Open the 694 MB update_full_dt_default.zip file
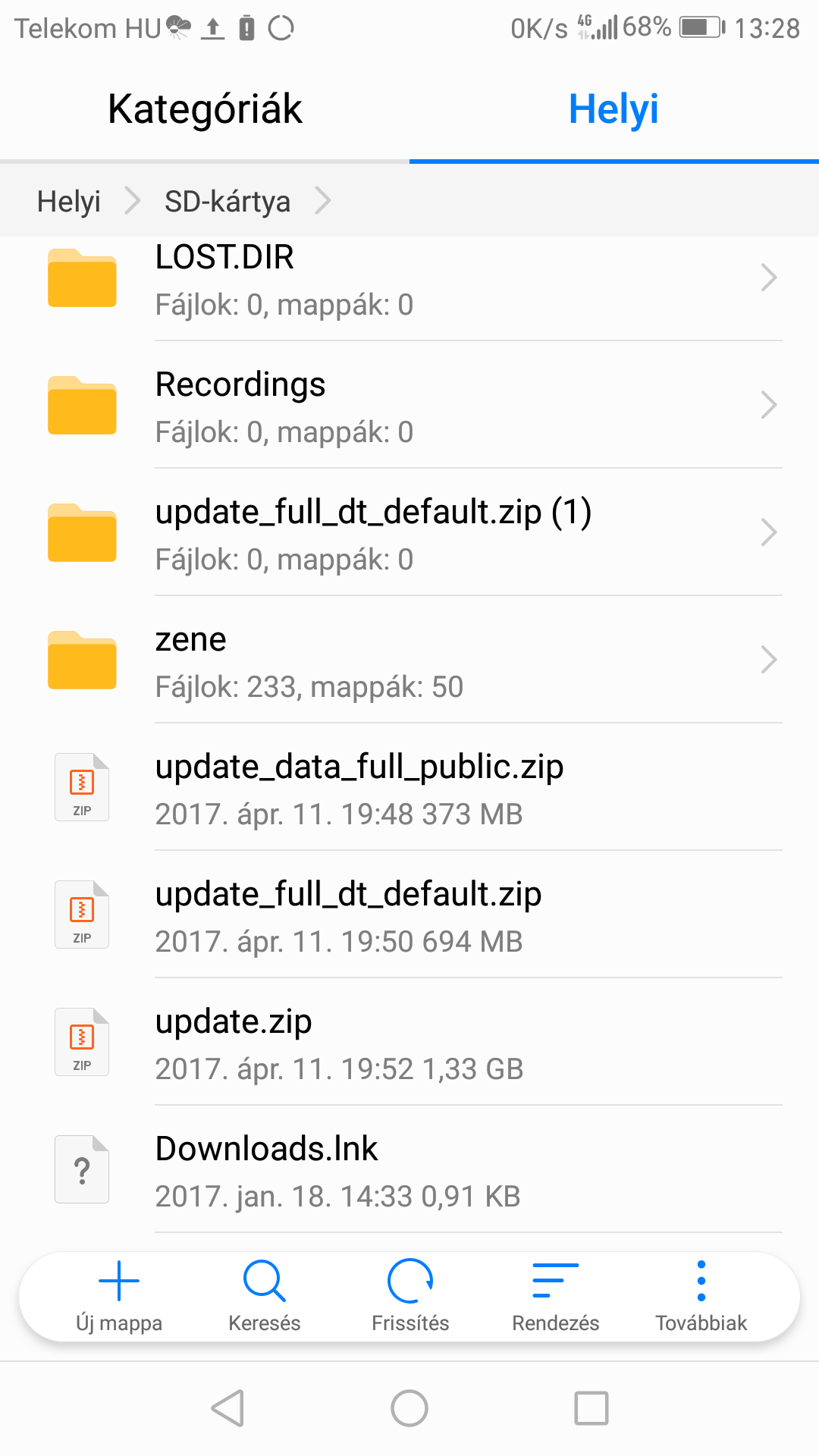 coord(409,915)
